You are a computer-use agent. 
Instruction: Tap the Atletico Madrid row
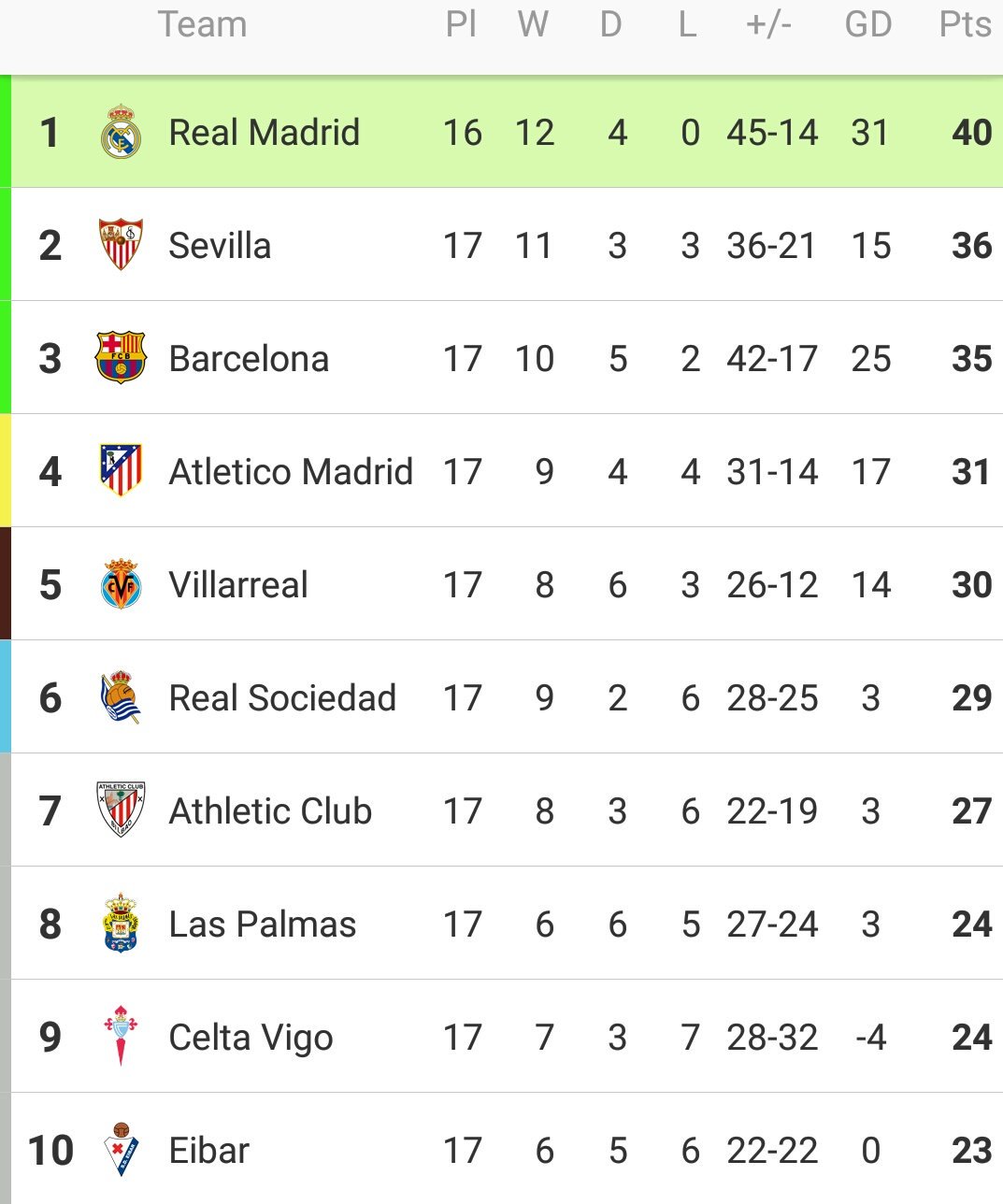click(x=290, y=472)
